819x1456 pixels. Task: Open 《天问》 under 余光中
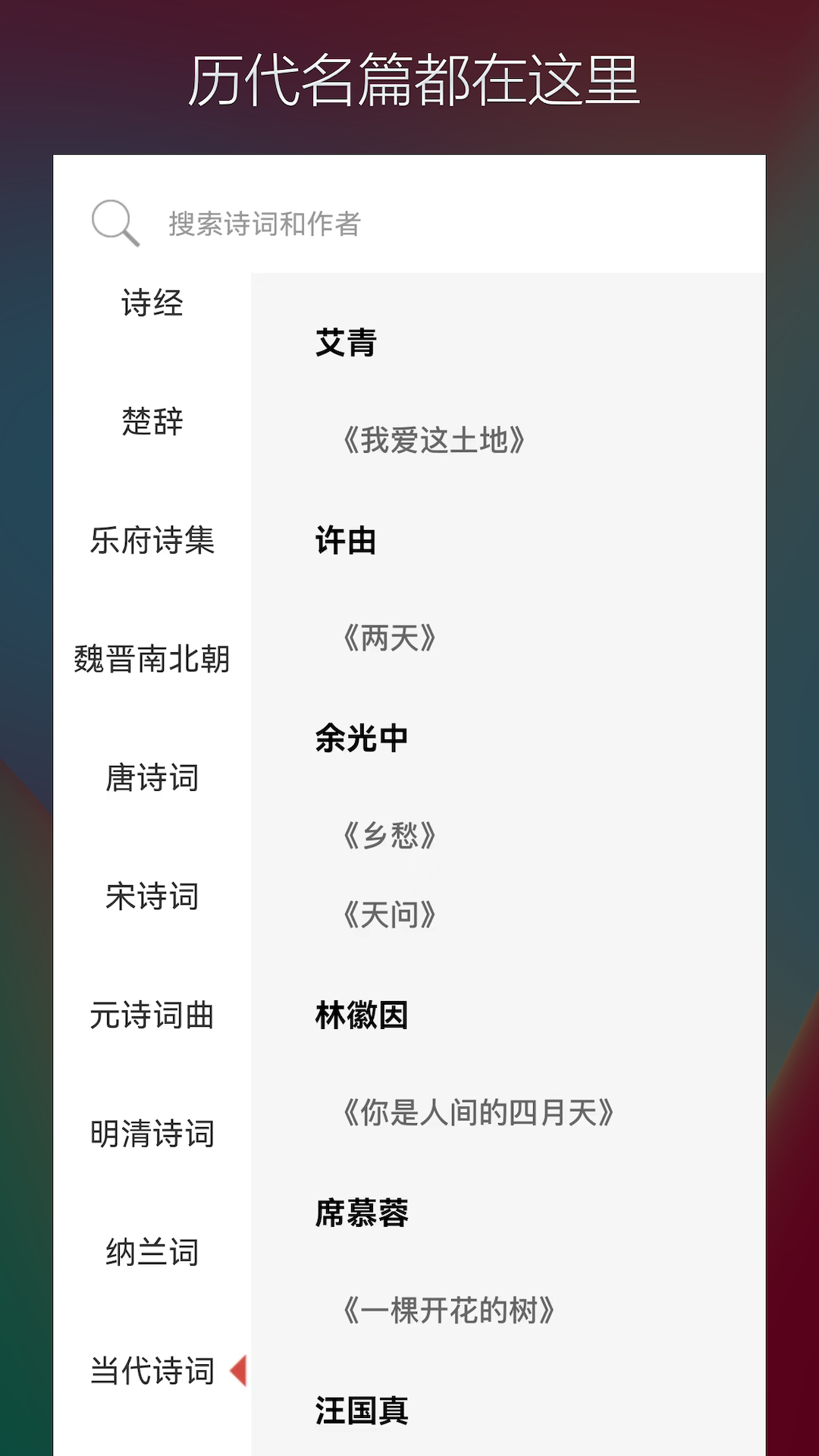[x=391, y=916]
